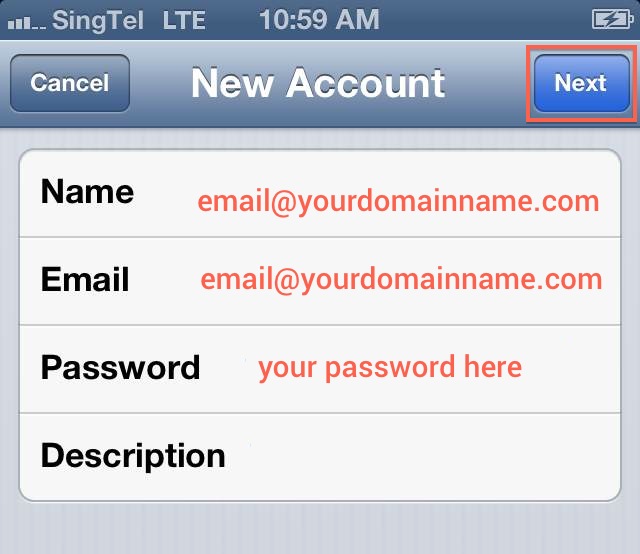Tap the Next button
Viewport: 640px width, 554px height.
581,83
